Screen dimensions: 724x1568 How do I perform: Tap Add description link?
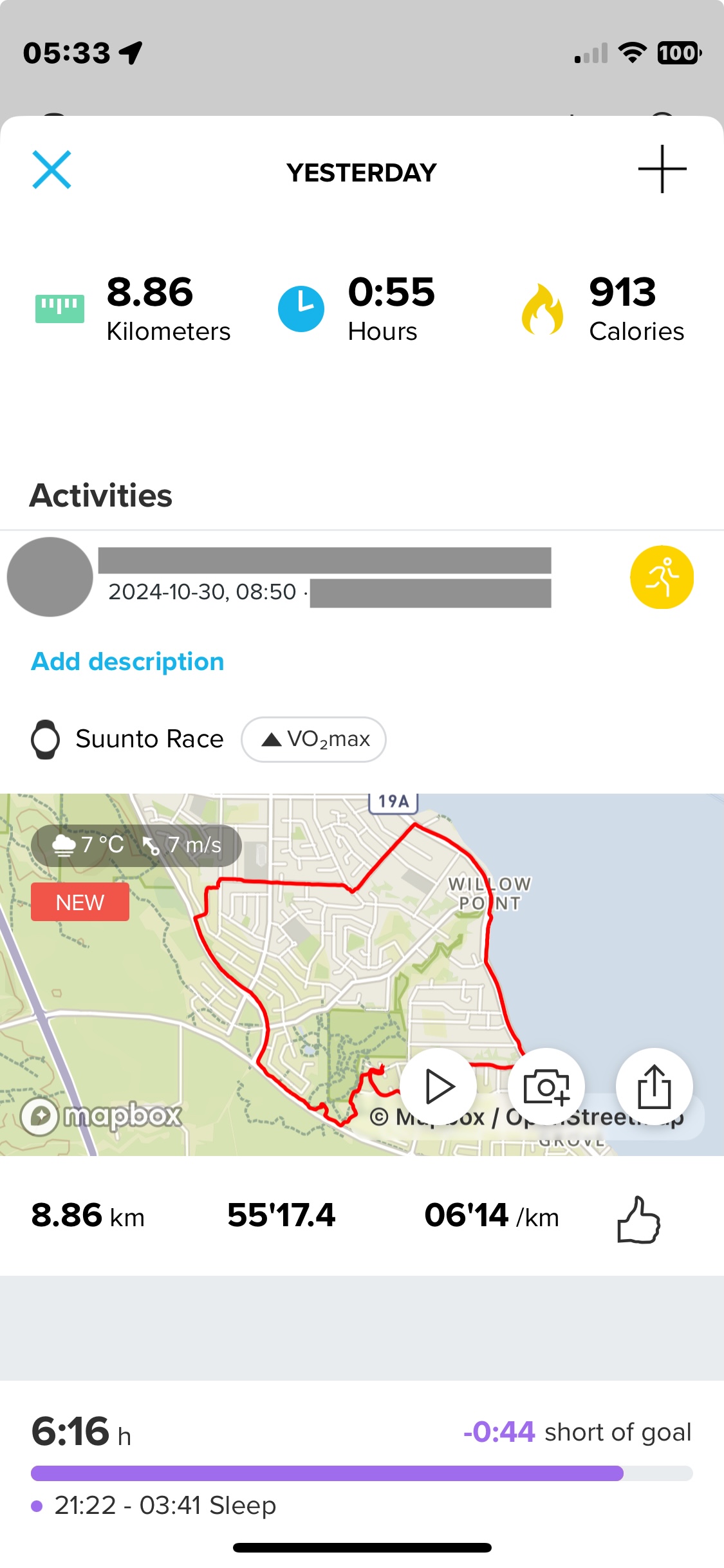pyautogui.click(x=127, y=662)
